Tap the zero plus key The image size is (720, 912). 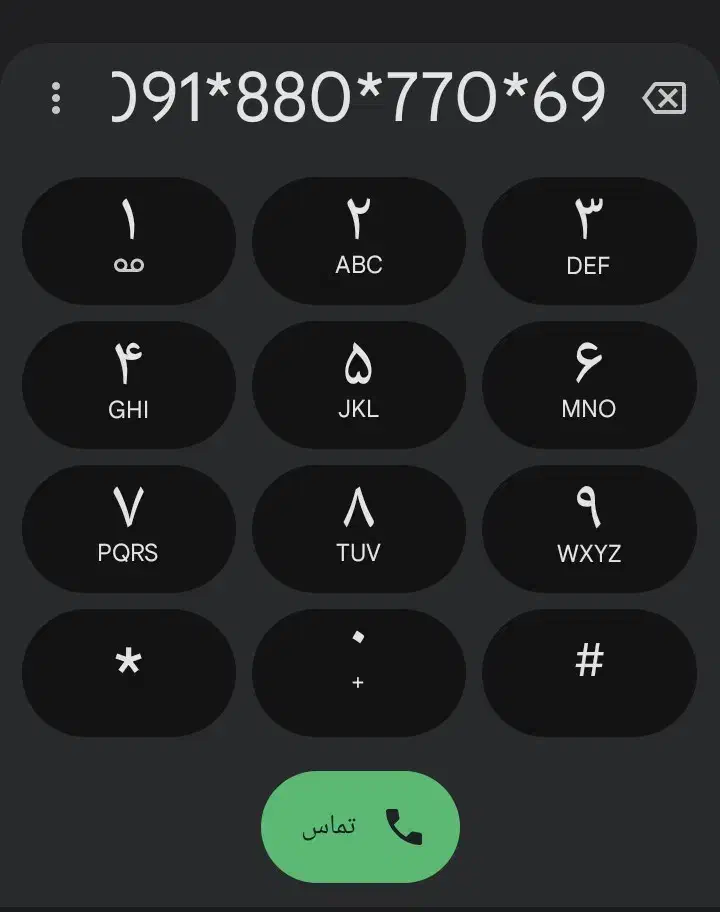click(359, 673)
